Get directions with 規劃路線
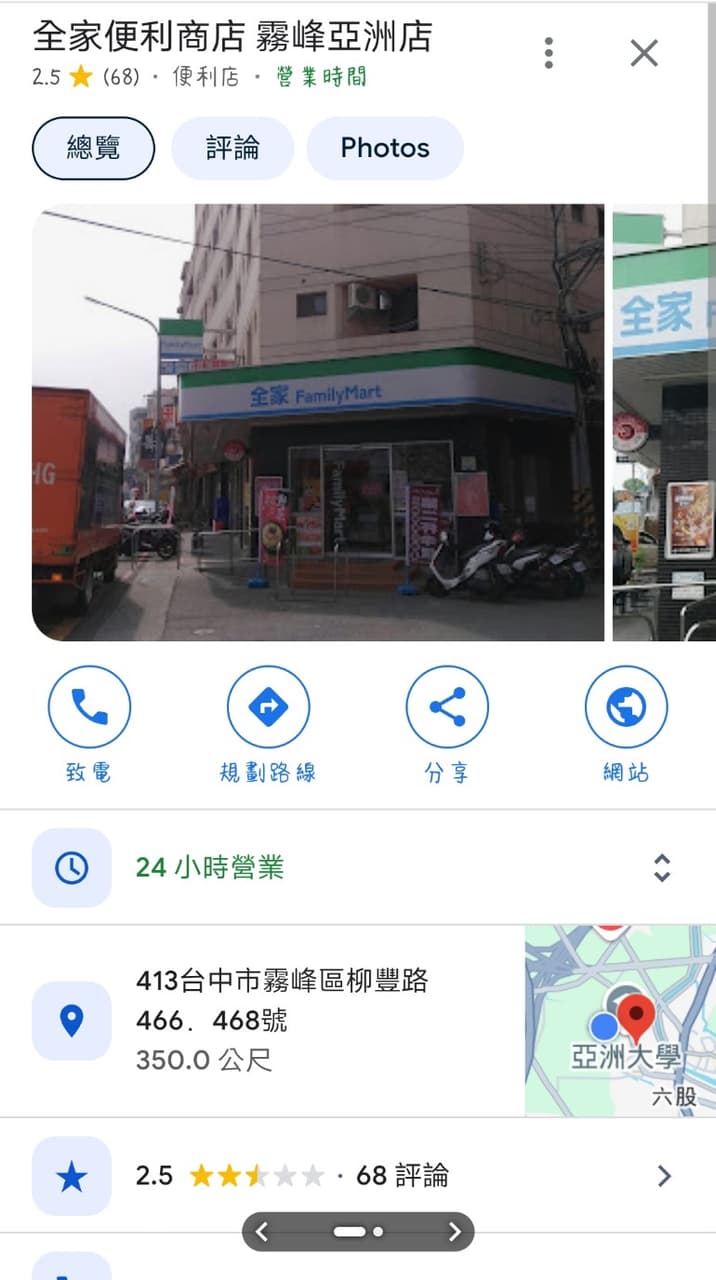716x1280 pixels. coord(268,708)
